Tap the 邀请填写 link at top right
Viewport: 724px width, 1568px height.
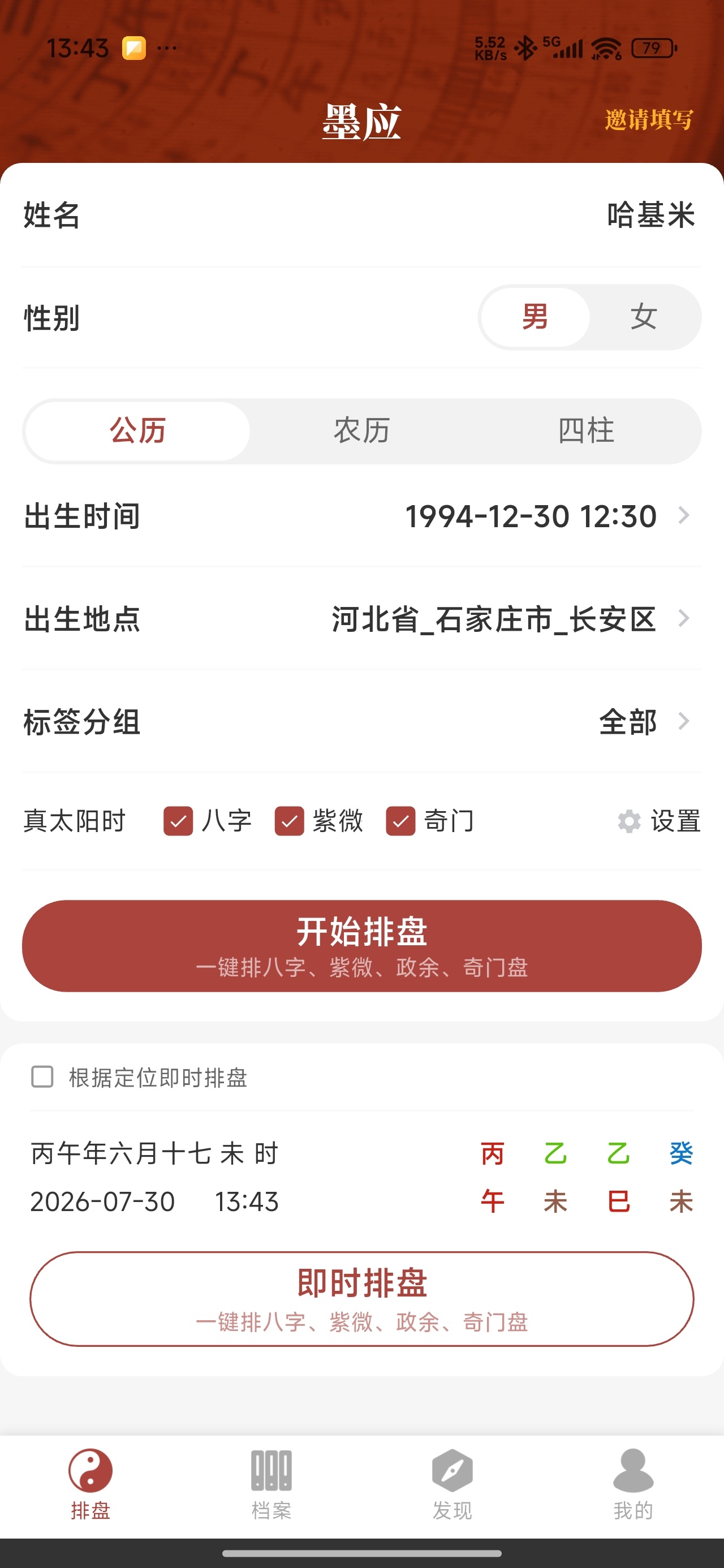pos(649,119)
